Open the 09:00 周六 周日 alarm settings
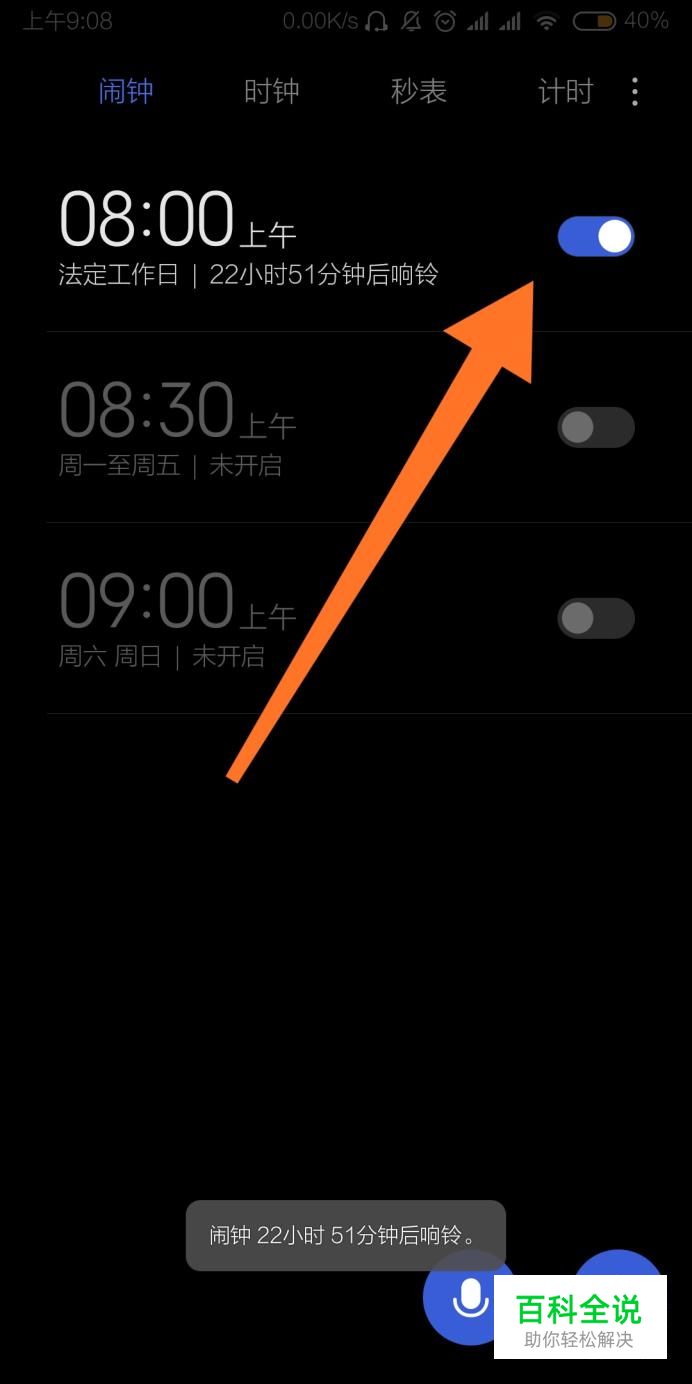This screenshot has width=692, height=1384. 250,618
